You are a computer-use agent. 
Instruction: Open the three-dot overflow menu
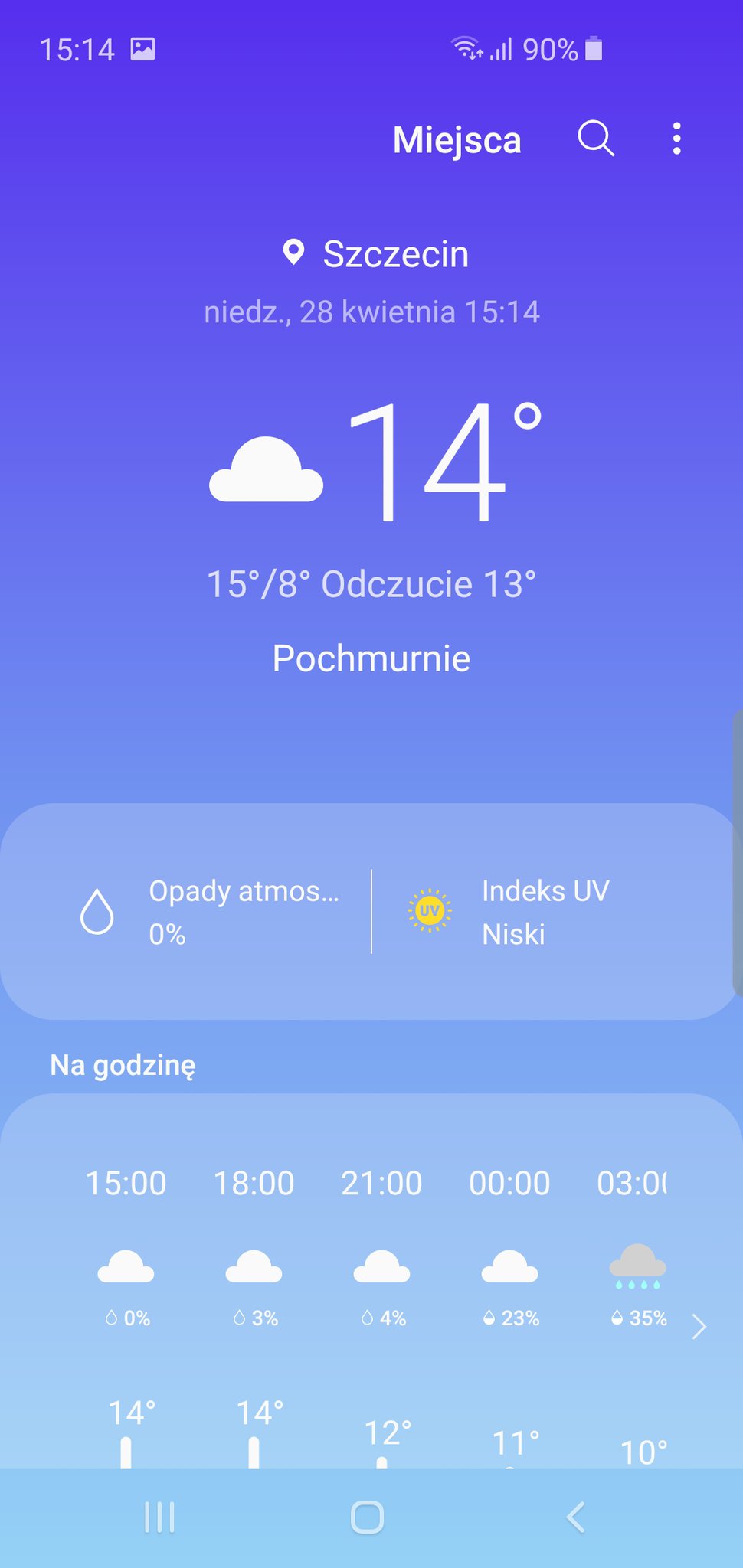(676, 139)
